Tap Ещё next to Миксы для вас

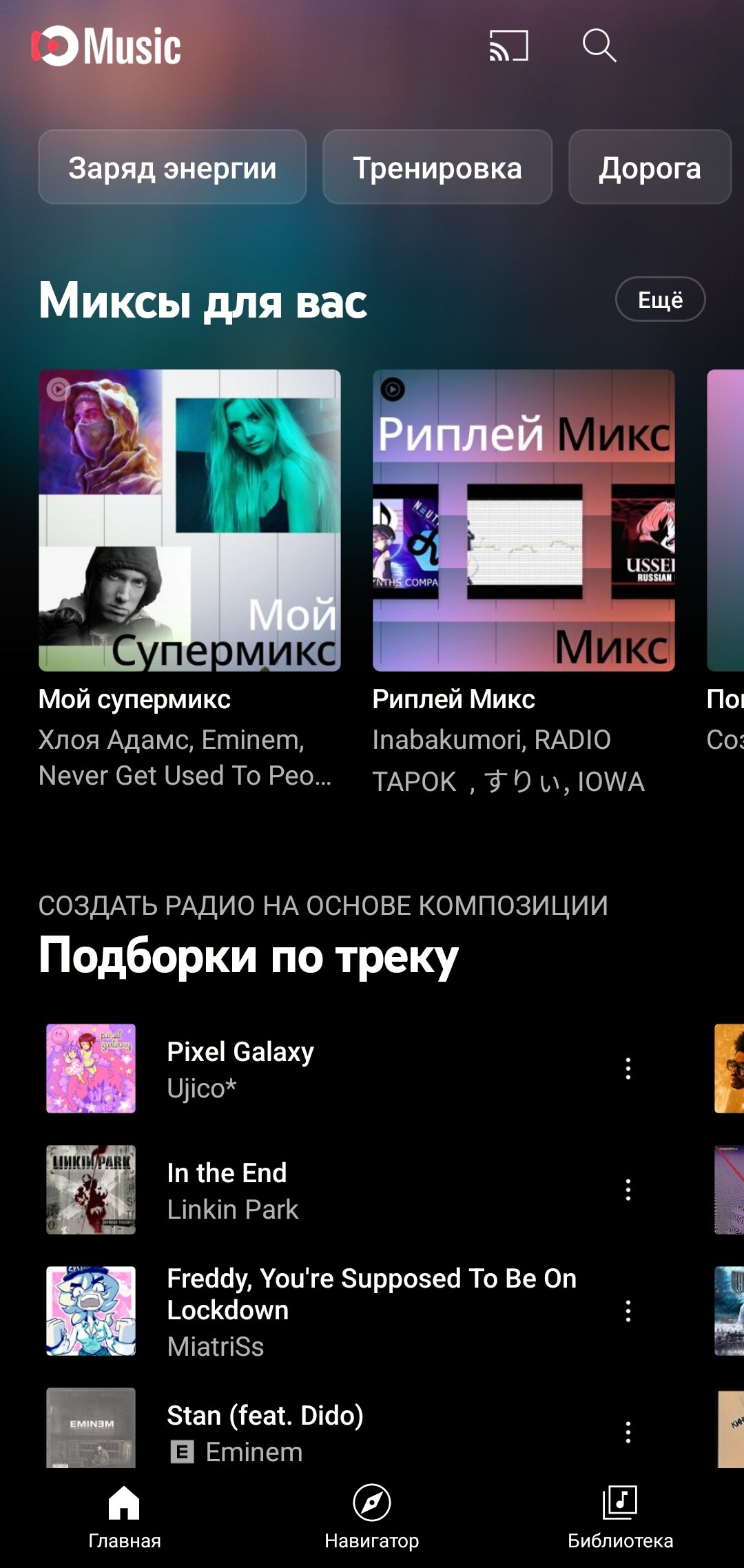(x=659, y=300)
